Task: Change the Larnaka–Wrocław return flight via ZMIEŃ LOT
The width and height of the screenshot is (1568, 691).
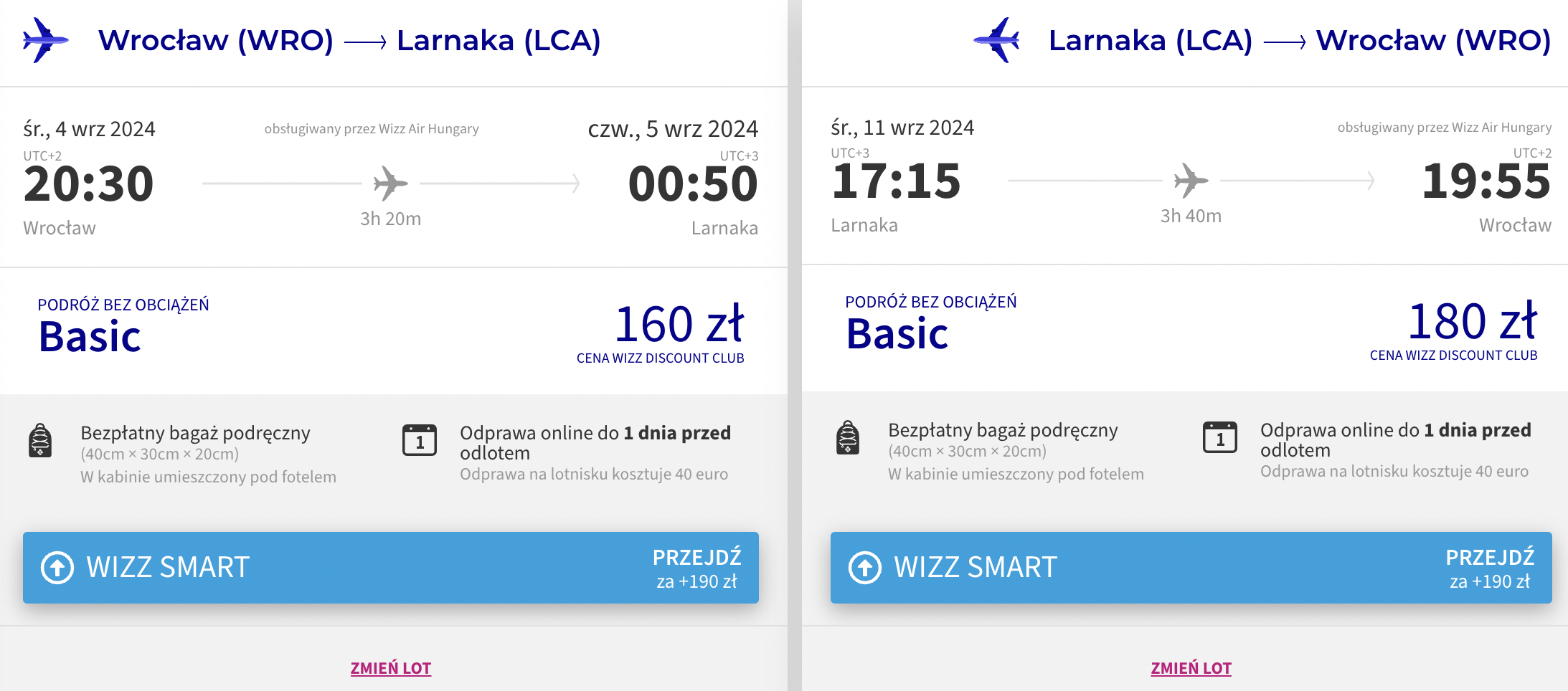Action: [x=1191, y=668]
